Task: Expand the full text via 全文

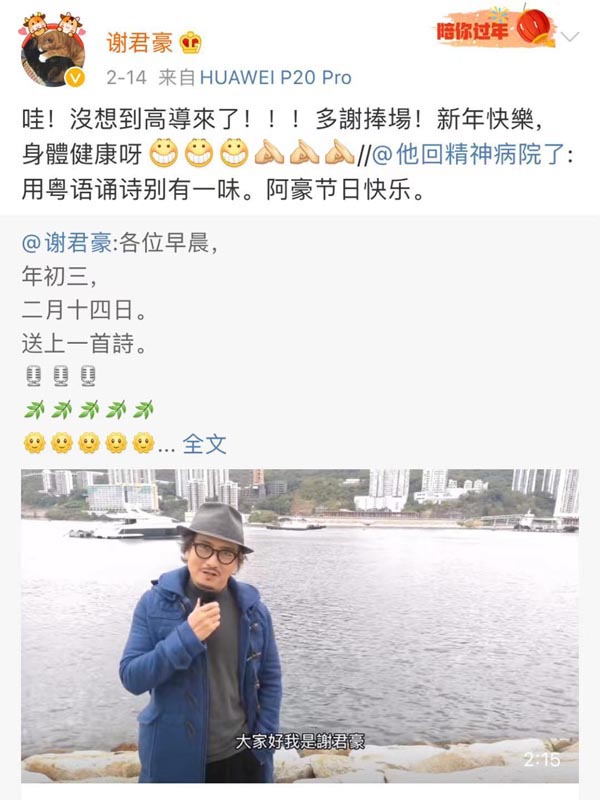Action: pyautogui.click(x=205, y=443)
